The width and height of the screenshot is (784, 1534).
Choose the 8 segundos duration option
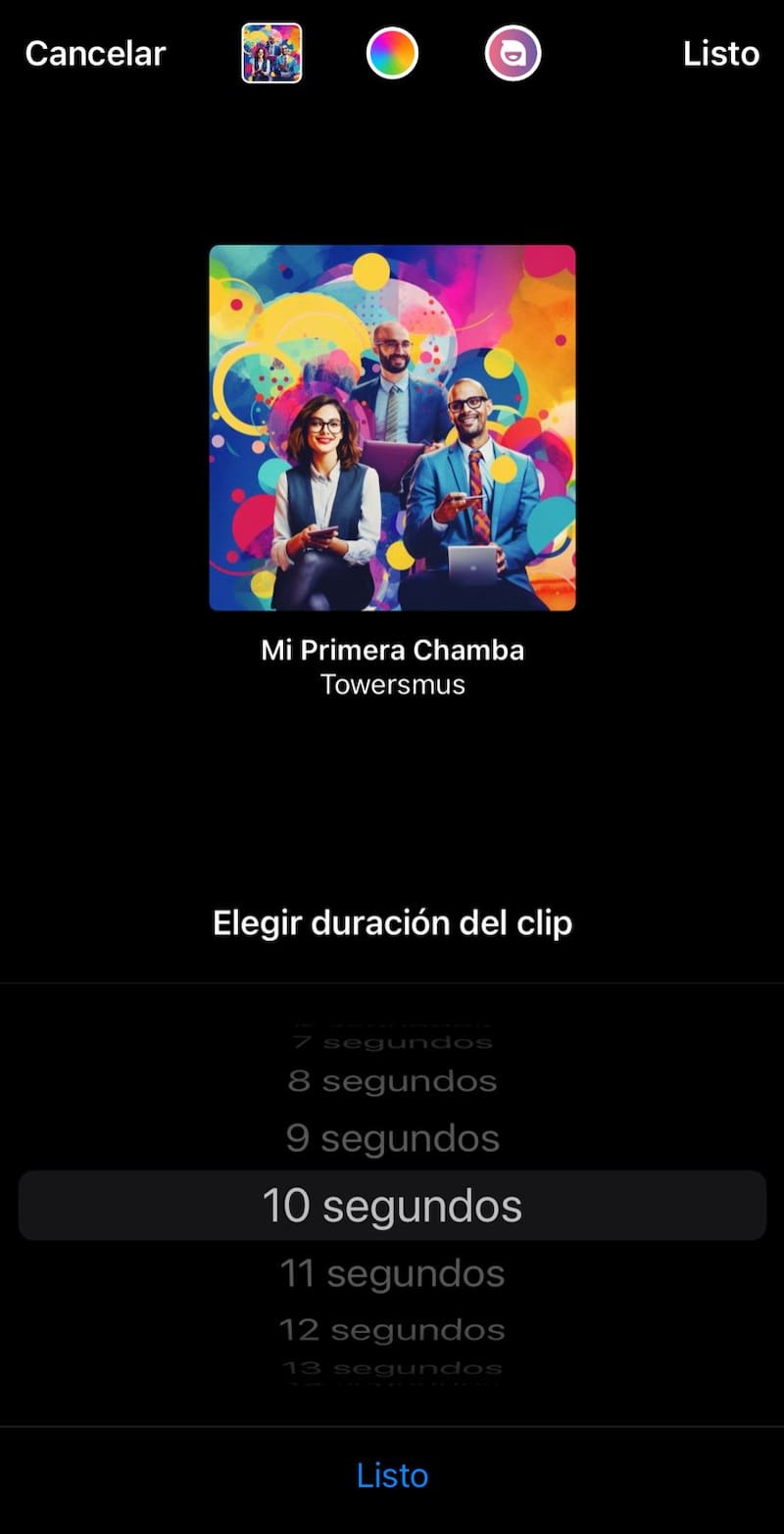pos(392,1079)
